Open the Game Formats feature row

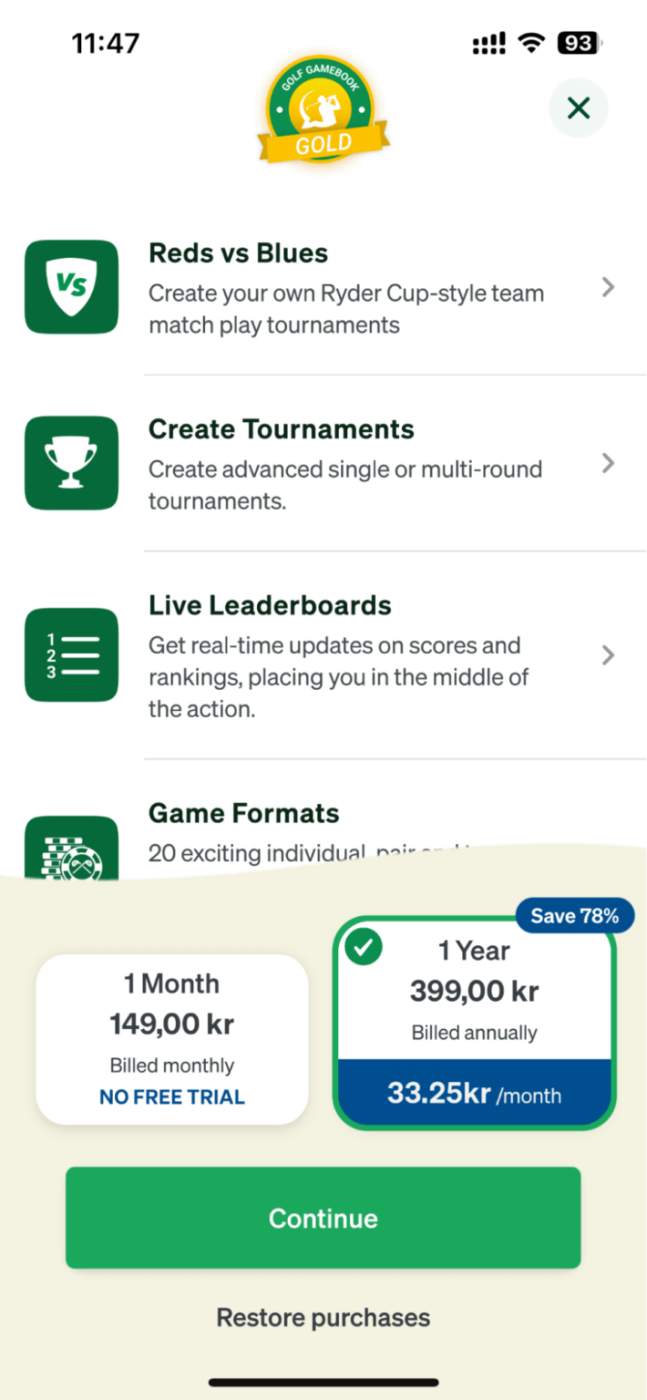300,832
